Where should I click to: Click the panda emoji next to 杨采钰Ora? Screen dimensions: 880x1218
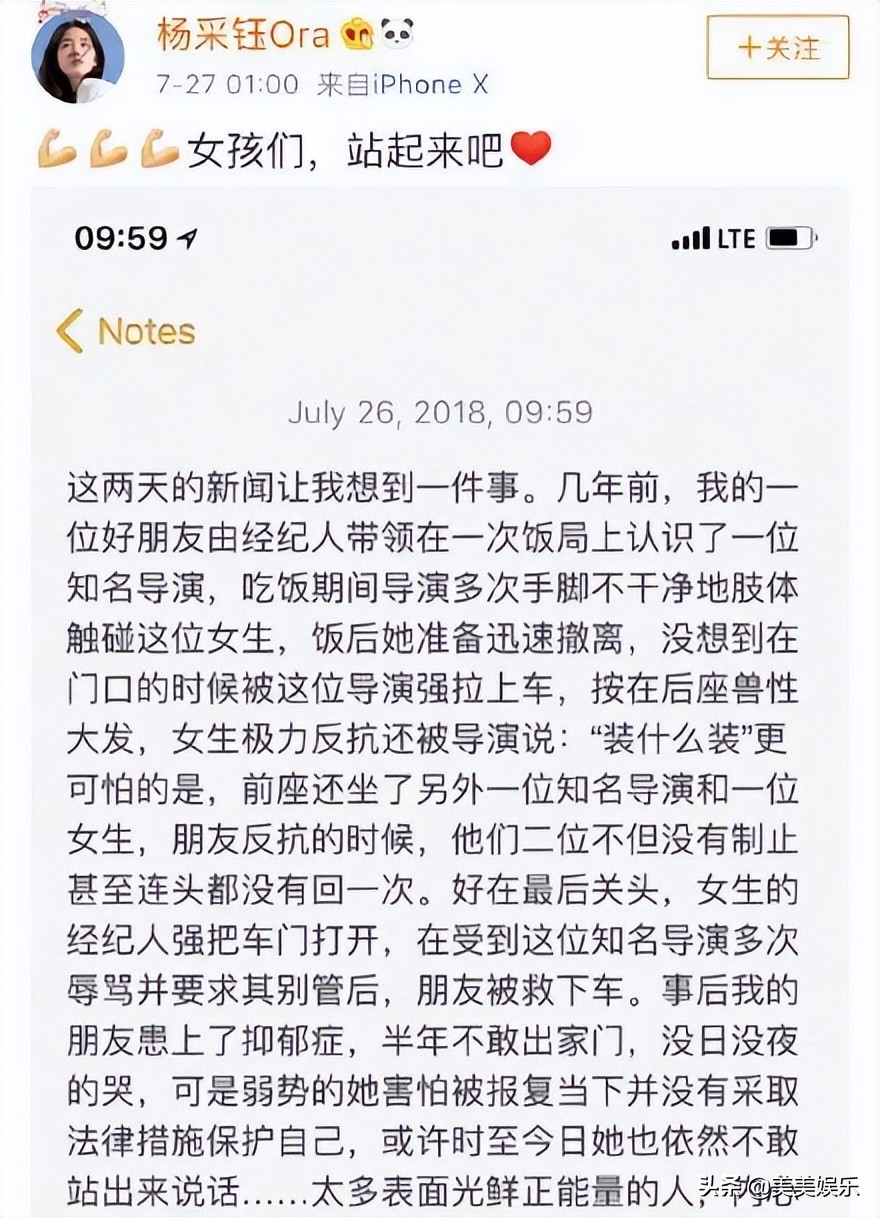click(x=396, y=32)
